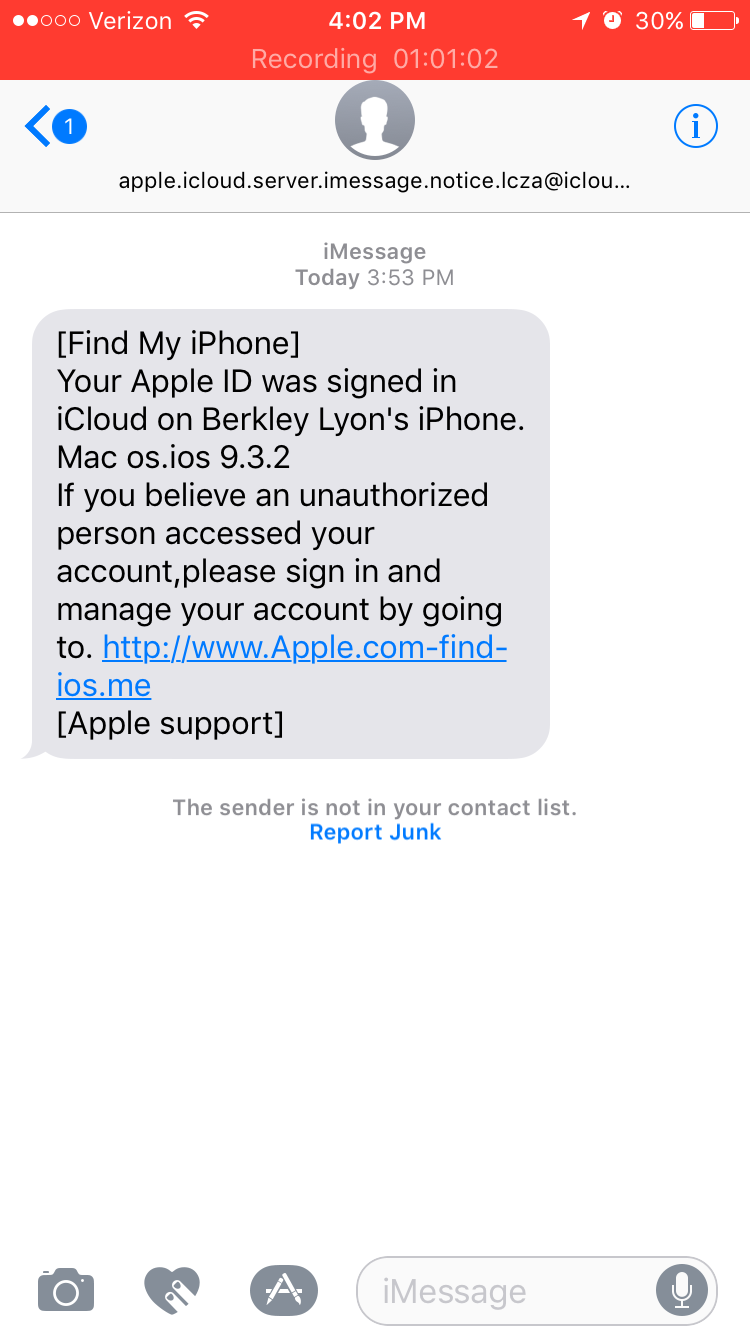Tap the microphone to record audio
The image size is (750, 1334).
682,1291
